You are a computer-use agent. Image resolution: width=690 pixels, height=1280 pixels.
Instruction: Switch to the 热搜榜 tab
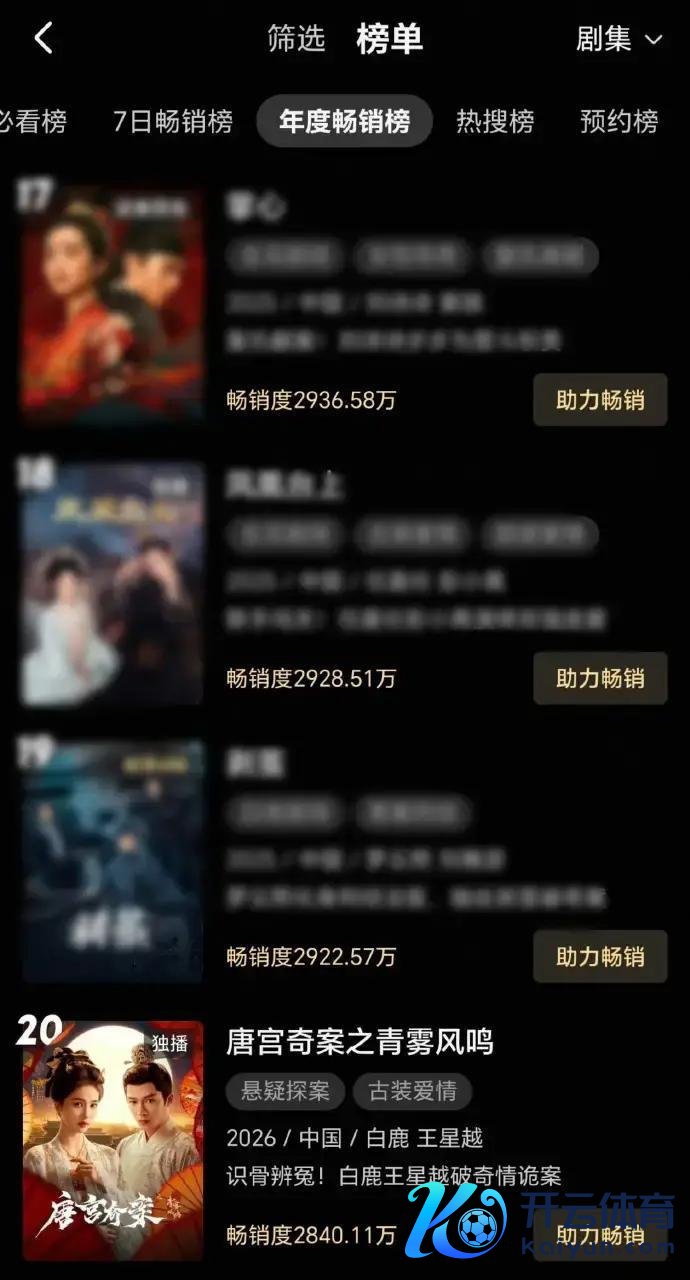495,122
